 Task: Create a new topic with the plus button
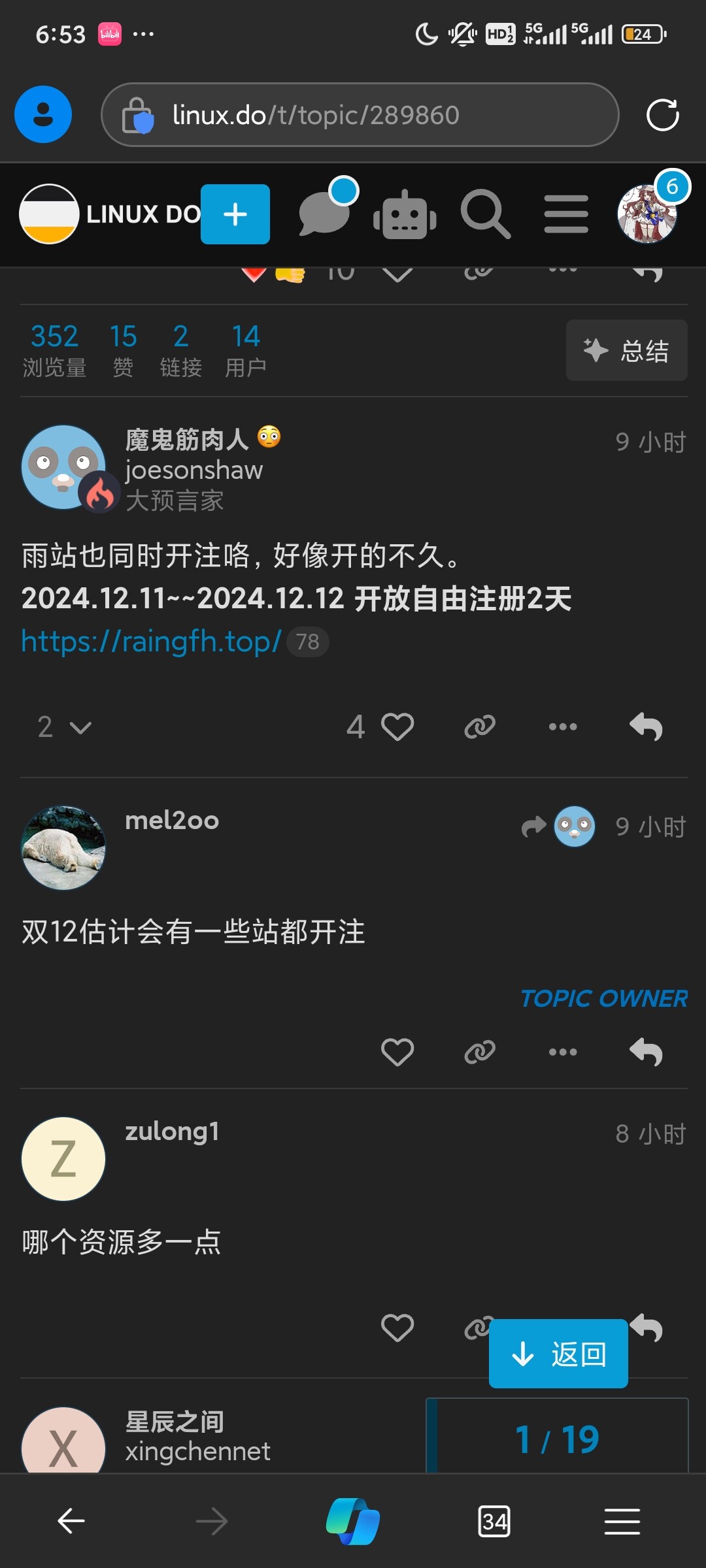click(x=235, y=214)
